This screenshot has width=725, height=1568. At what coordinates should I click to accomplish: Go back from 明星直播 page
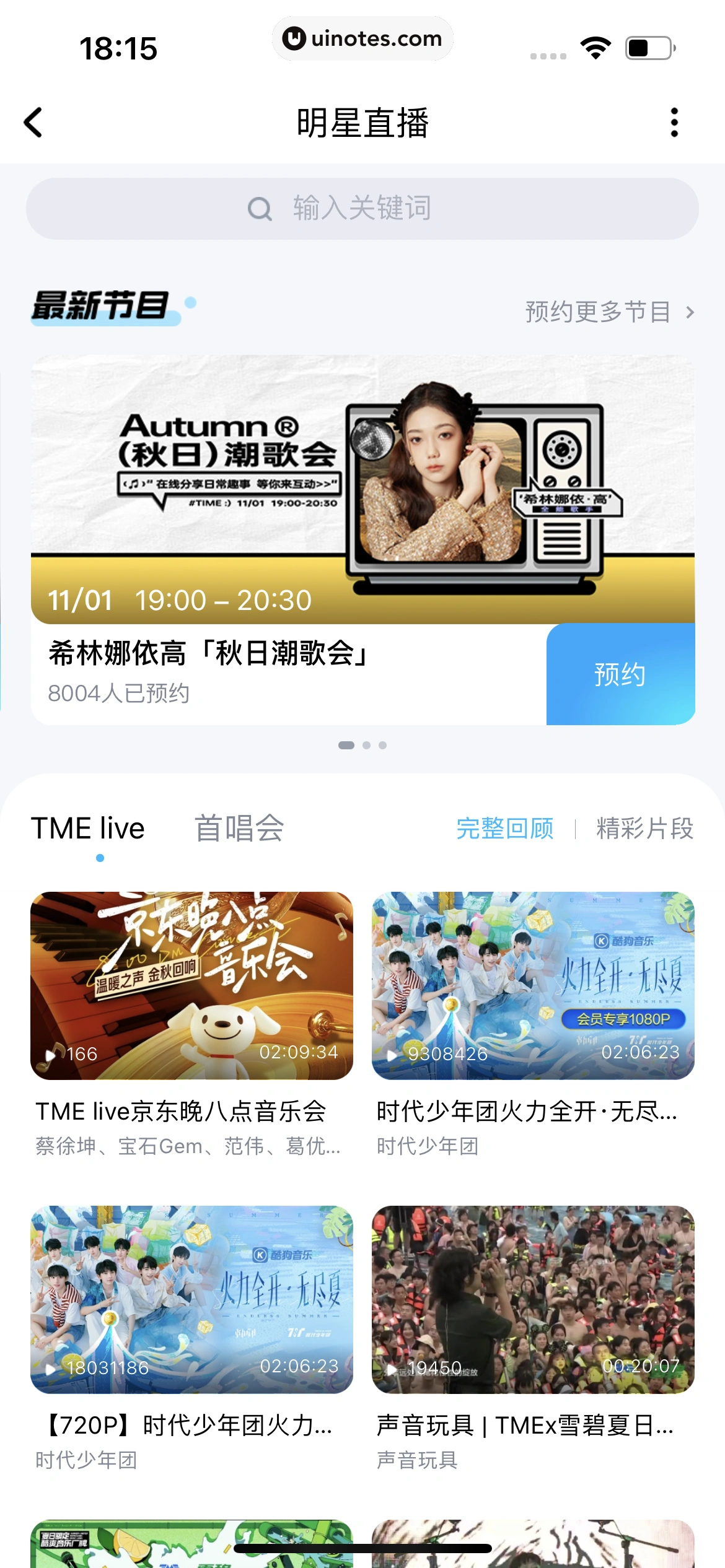(x=34, y=122)
